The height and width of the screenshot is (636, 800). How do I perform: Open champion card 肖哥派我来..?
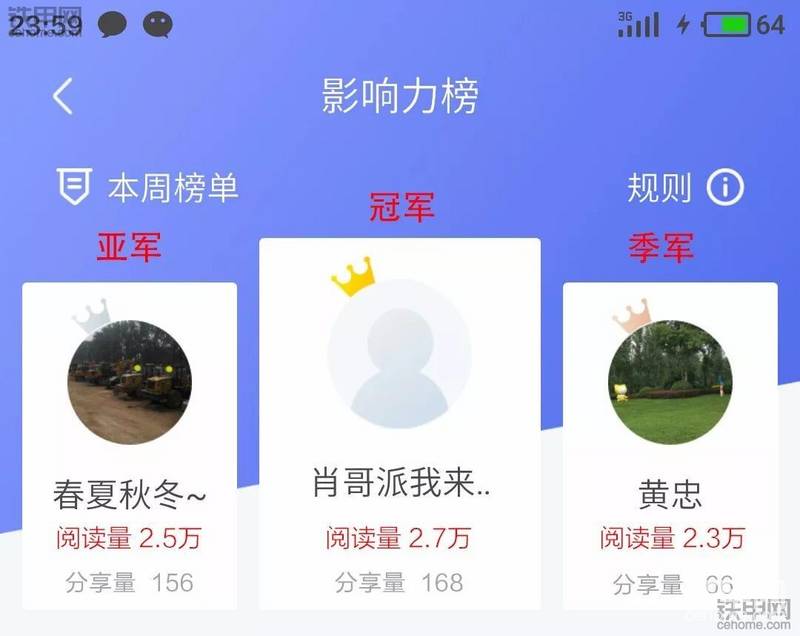click(x=399, y=425)
